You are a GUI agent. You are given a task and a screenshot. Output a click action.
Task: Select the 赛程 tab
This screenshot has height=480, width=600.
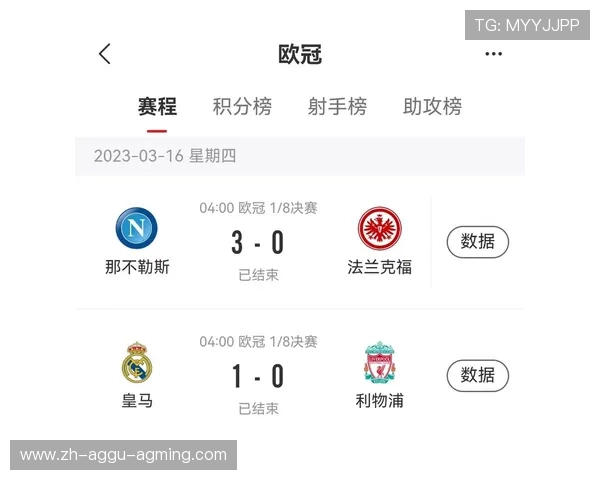[157, 107]
